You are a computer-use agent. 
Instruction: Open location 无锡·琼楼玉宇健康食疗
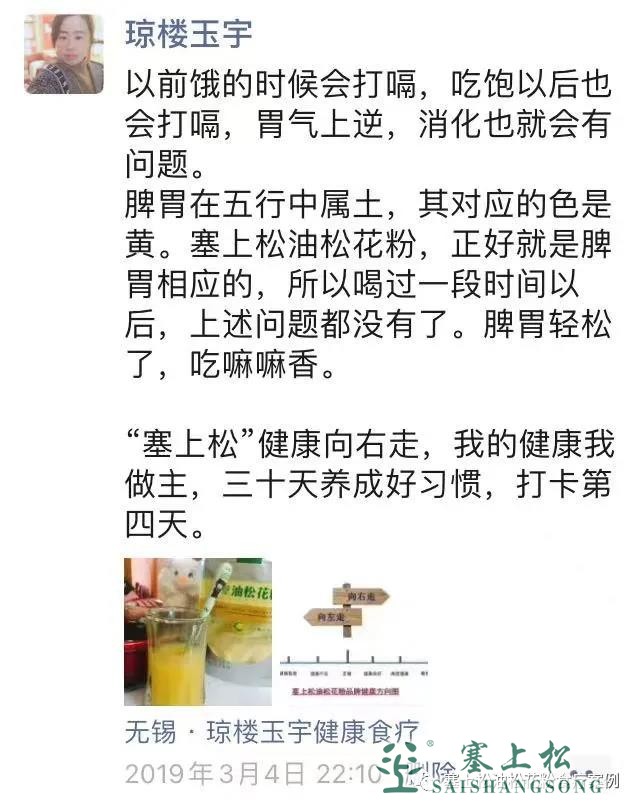pyautogui.click(x=271, y=731)
